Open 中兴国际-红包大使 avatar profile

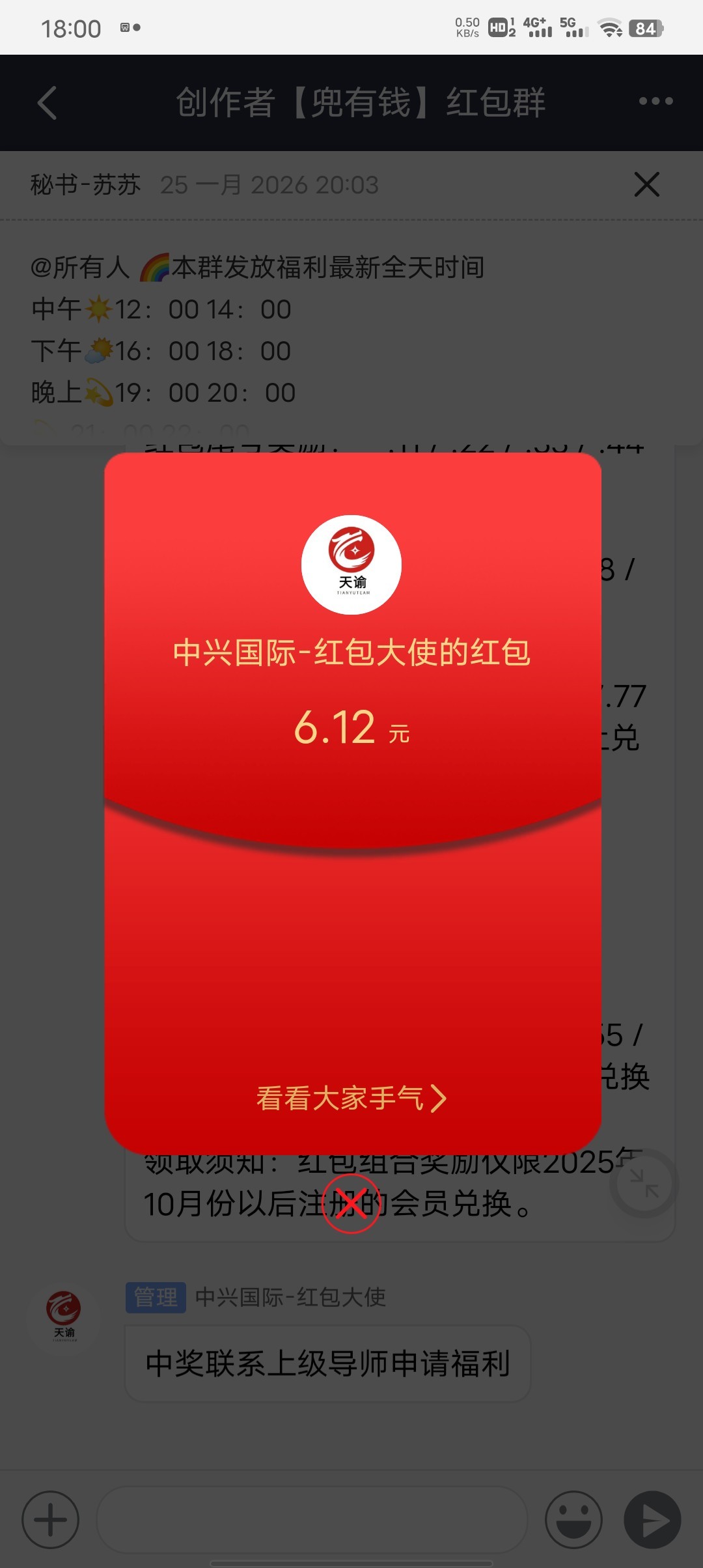pyautogui.click(x=64, y=1315)
